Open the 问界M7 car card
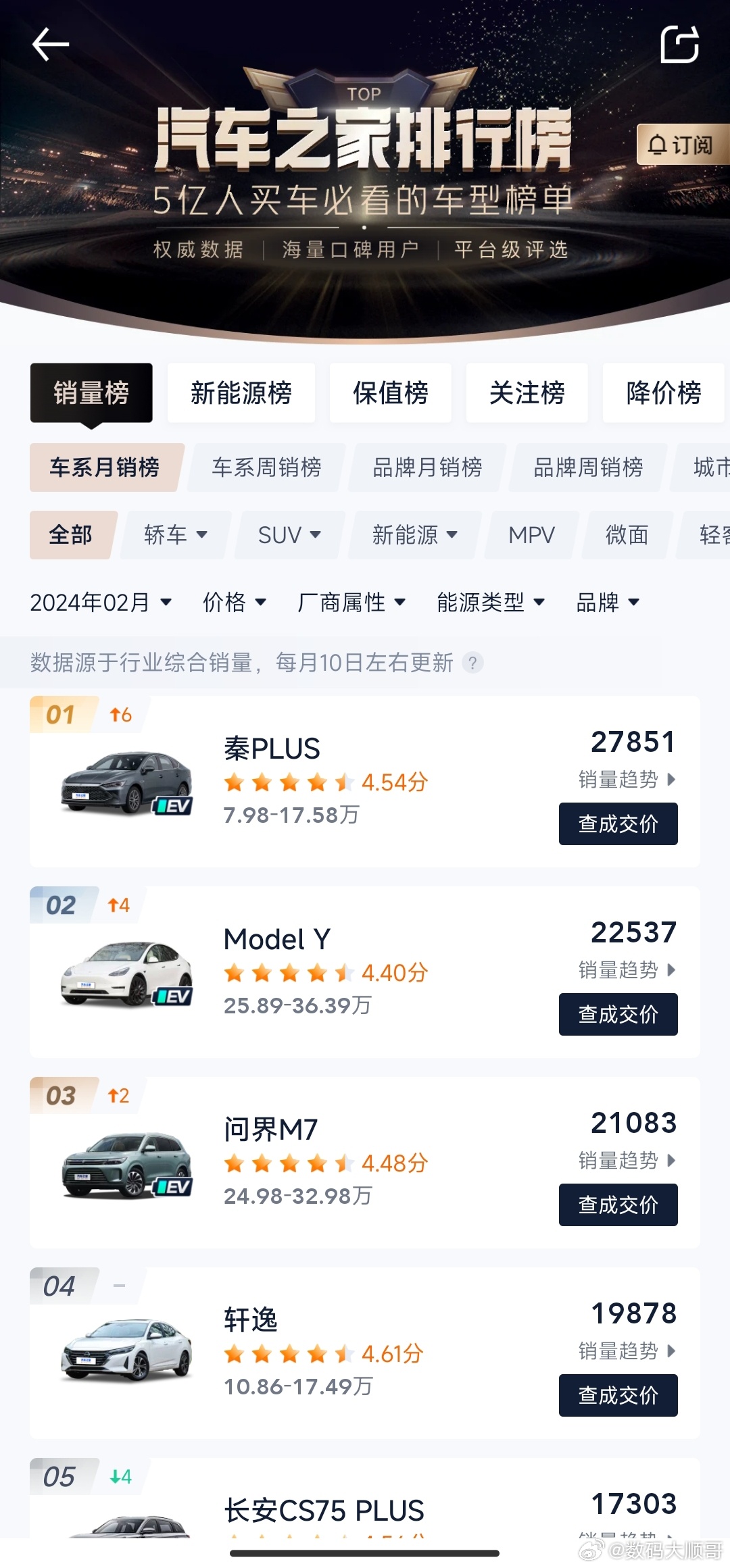This screenshot has width=730, height=1568. (x=365, y=1163)
